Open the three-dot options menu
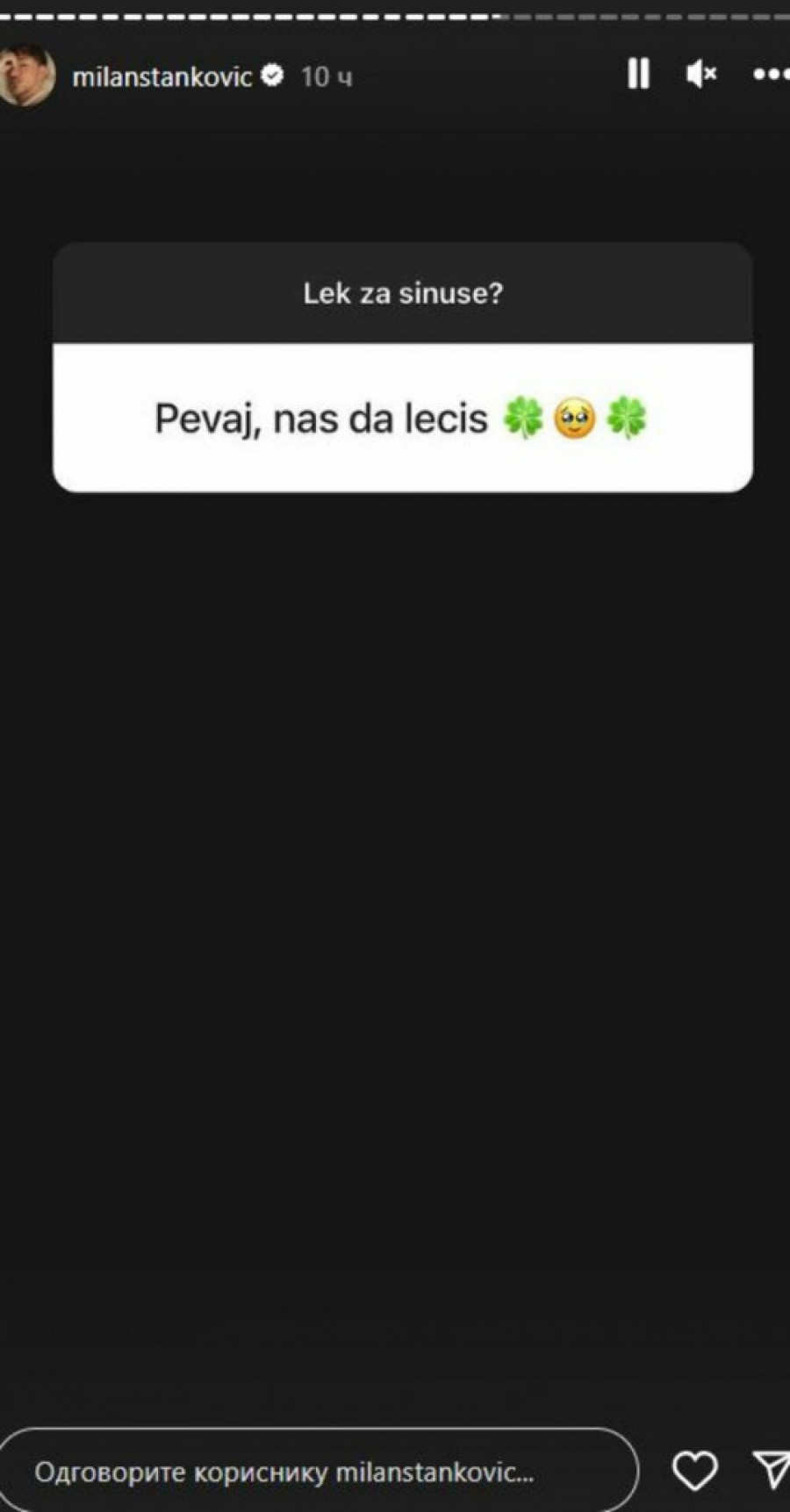 pyautogui.click(x=771, y=75)
